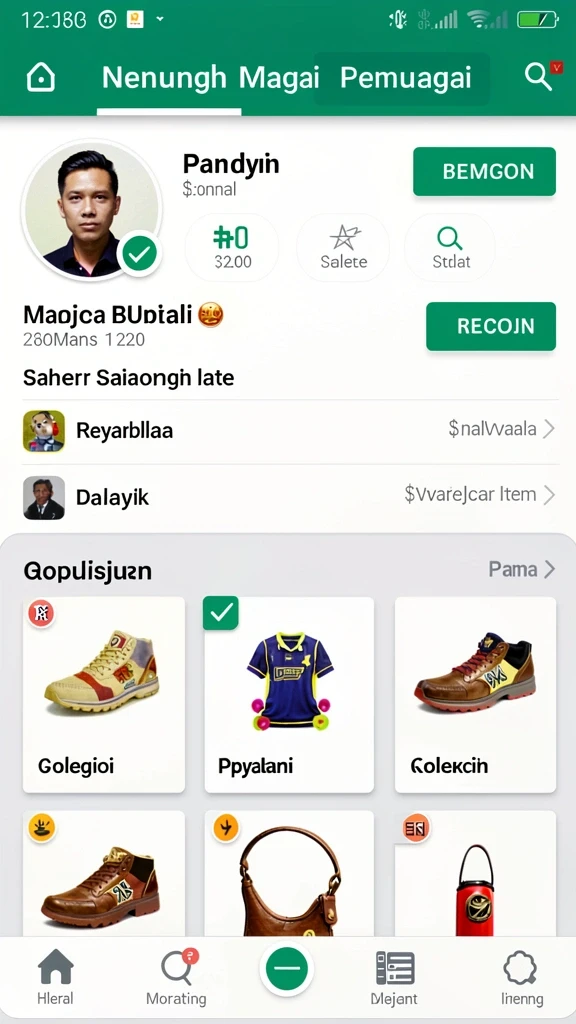The width and height of the screenshot is (576, 1024).
Task: Open the Pama link in Gopulisjuzn
Action: (522, 569)
